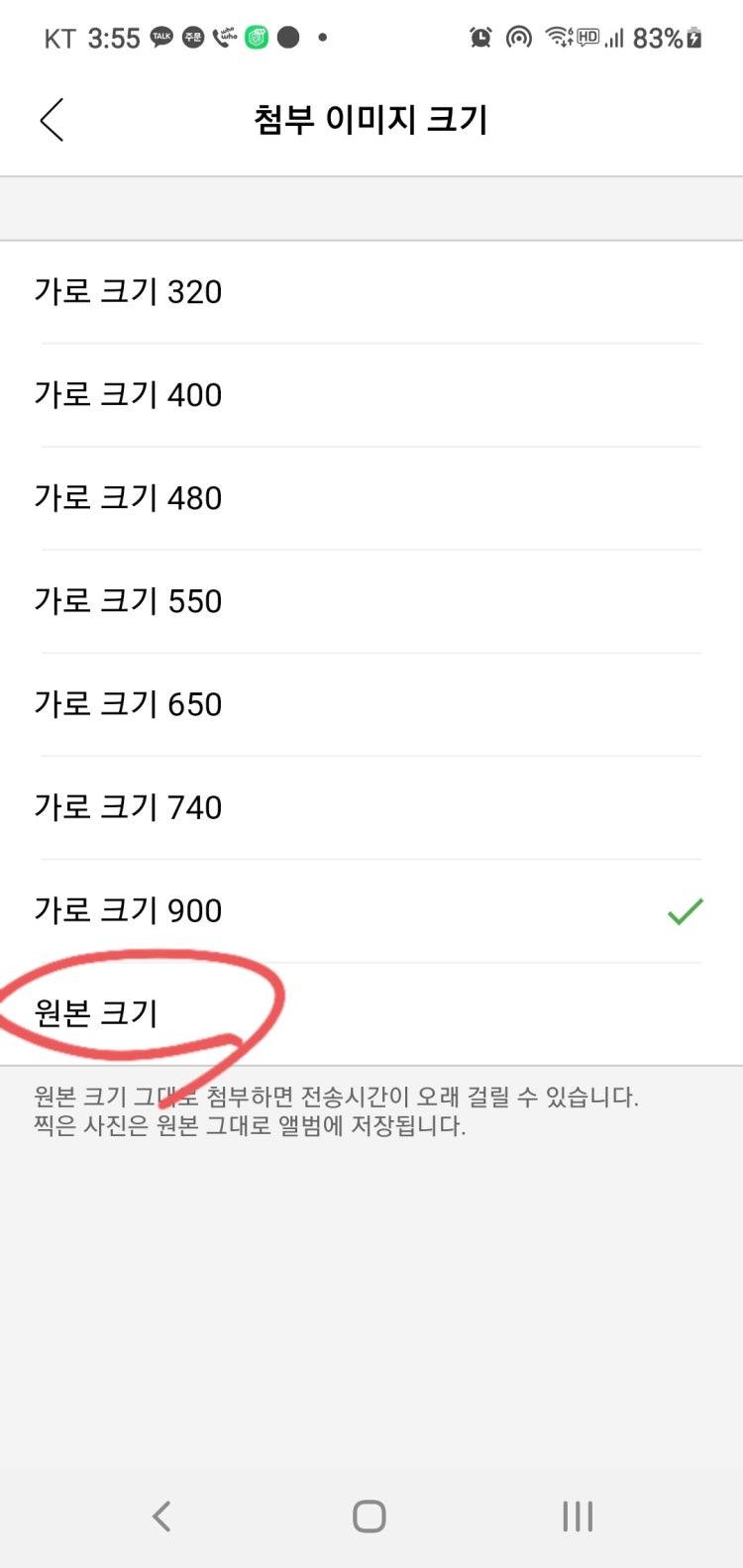The width and height of the screenshot is (743, 1568).
Task: Select 가로 크기 650 option
Action: click(x=371, y=704)
